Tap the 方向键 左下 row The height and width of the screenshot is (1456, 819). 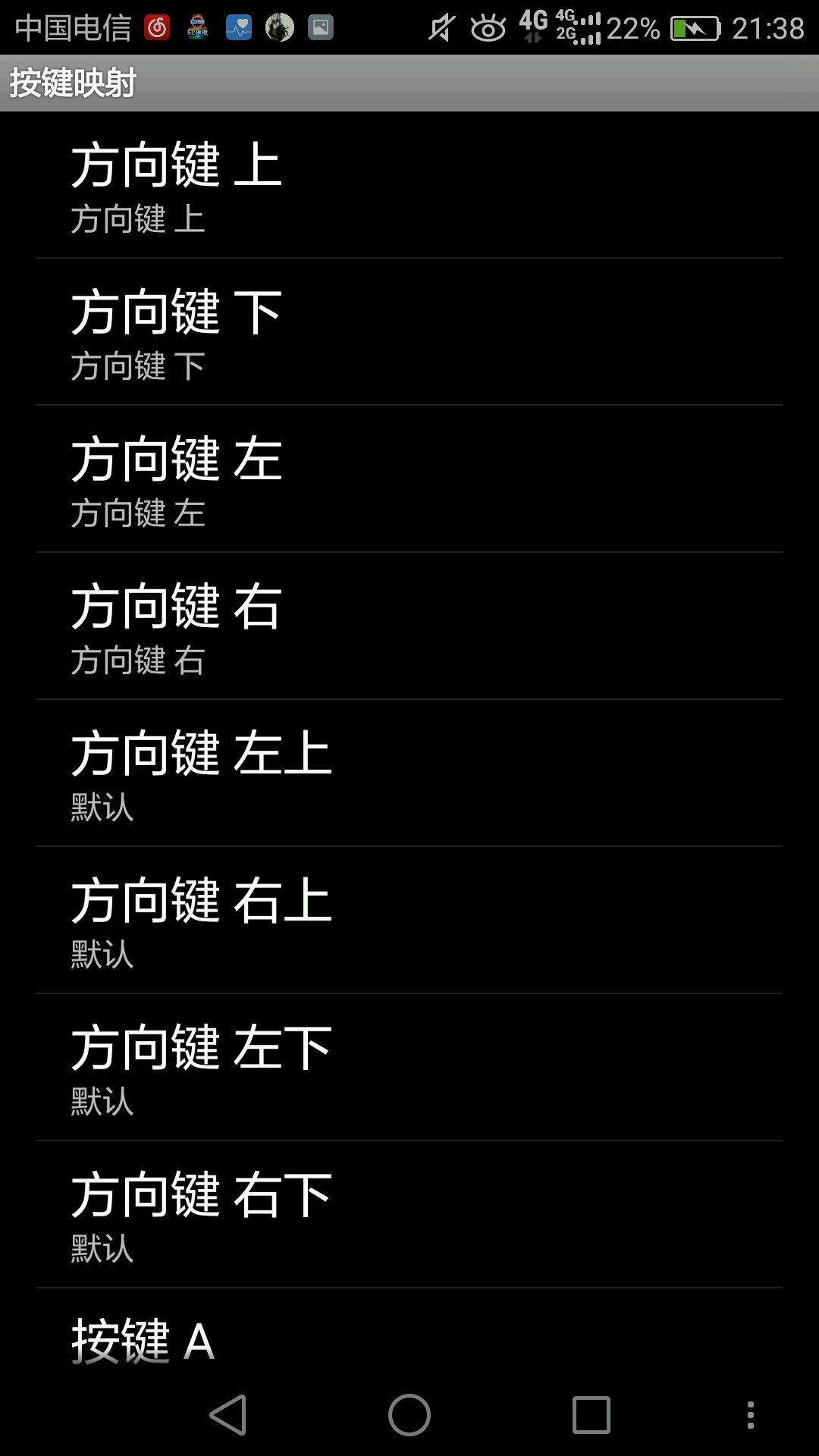[x=409, y=1068]
